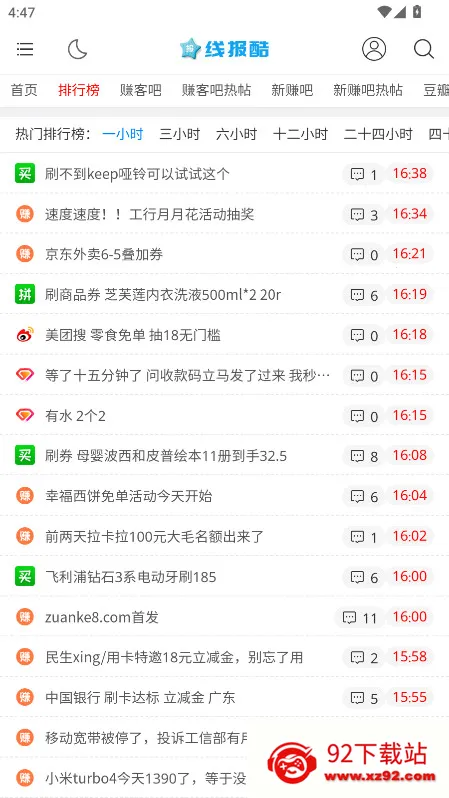Open the 新赚吧热帖 tab
This screenshot has width=449, height=798.
pos(368,91)
